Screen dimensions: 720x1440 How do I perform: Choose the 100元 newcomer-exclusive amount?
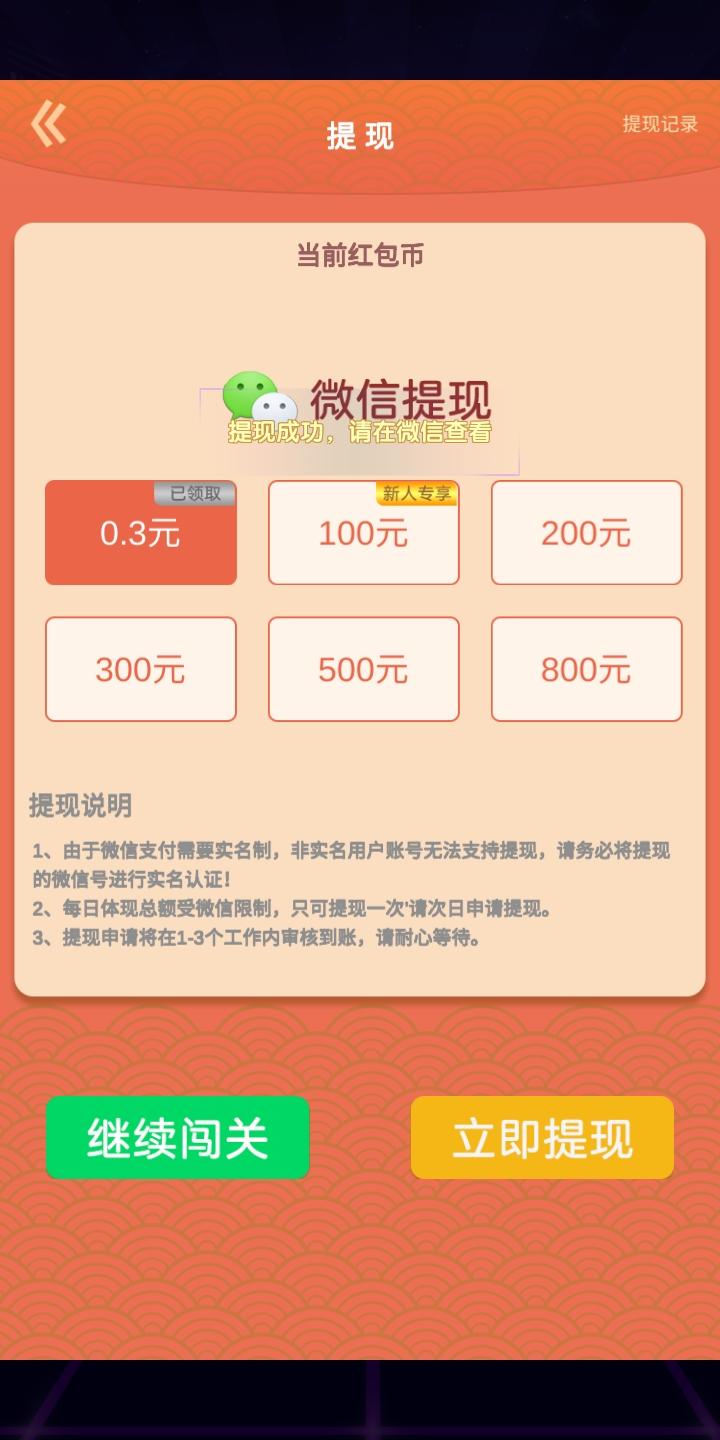point(364,533)
